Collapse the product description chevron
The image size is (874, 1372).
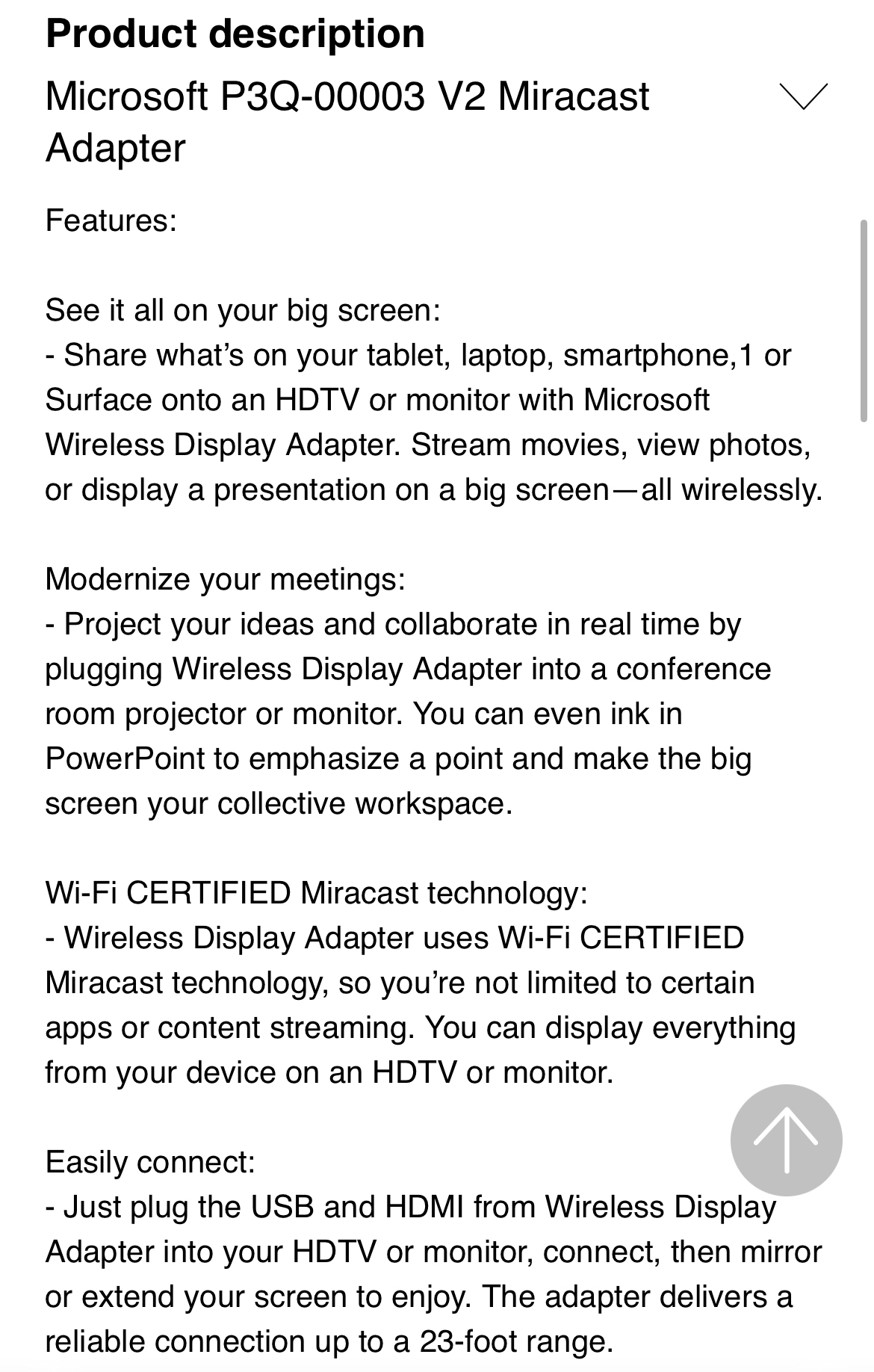coord(803,97)
